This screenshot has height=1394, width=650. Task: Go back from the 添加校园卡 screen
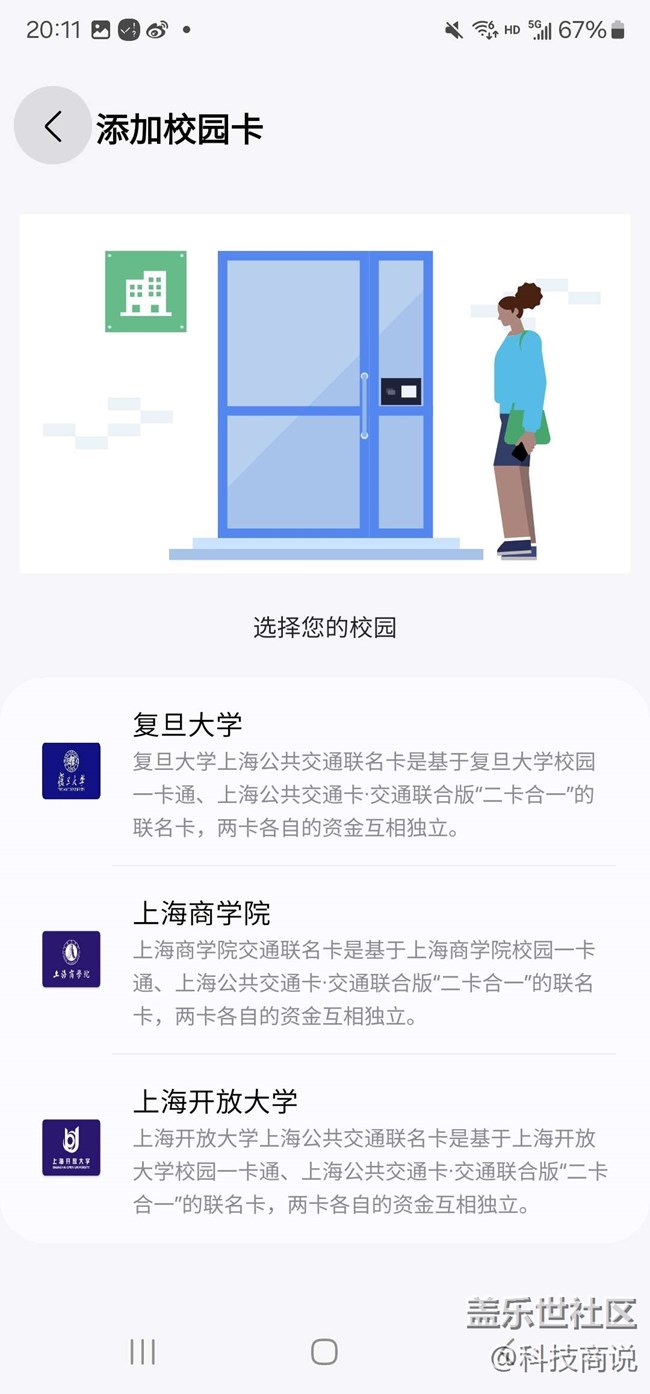pyautogui.click(x=53, y=126)
